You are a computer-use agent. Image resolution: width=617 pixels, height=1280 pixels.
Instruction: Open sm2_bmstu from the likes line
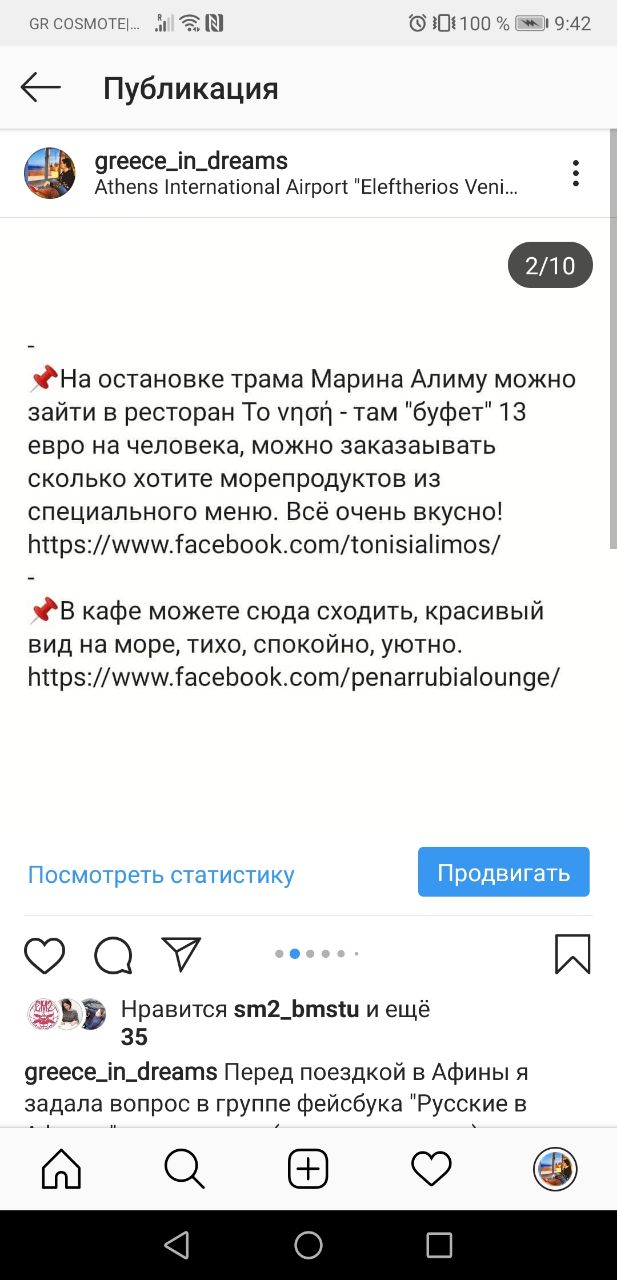[x=296, y=1010]
